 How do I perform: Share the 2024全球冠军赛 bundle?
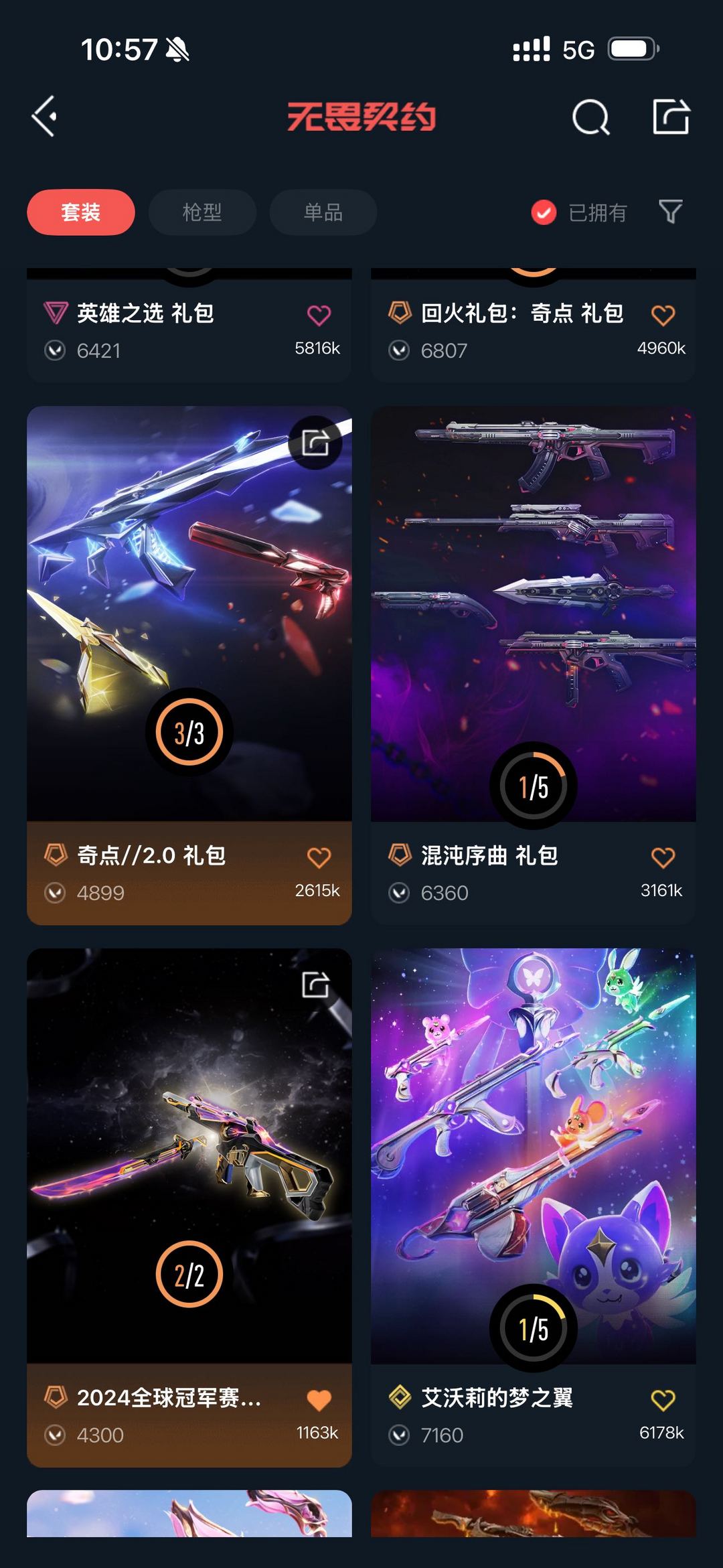click(x=315, y=985)
